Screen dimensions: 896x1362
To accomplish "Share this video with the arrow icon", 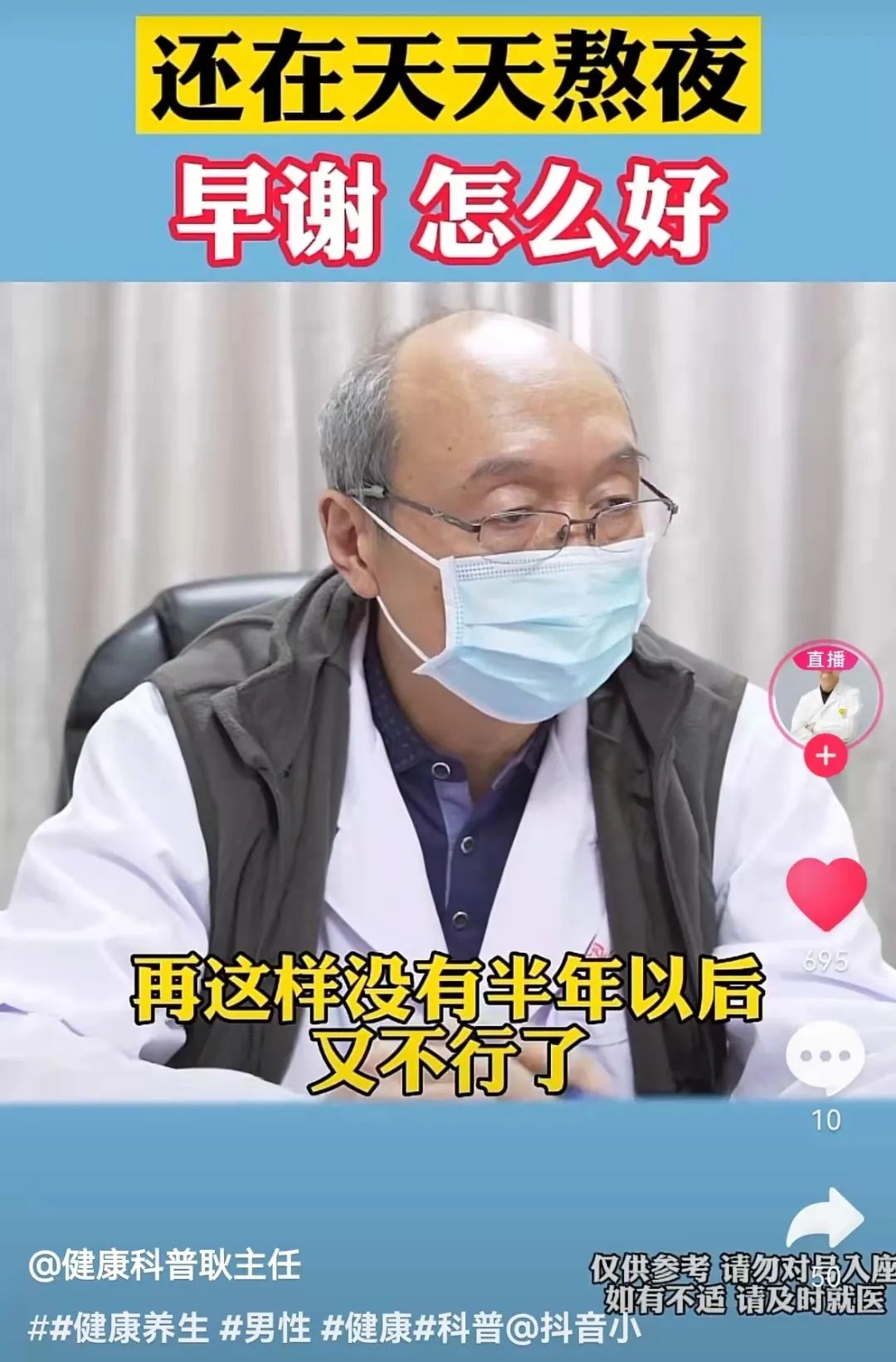I will pos(825,1218).
